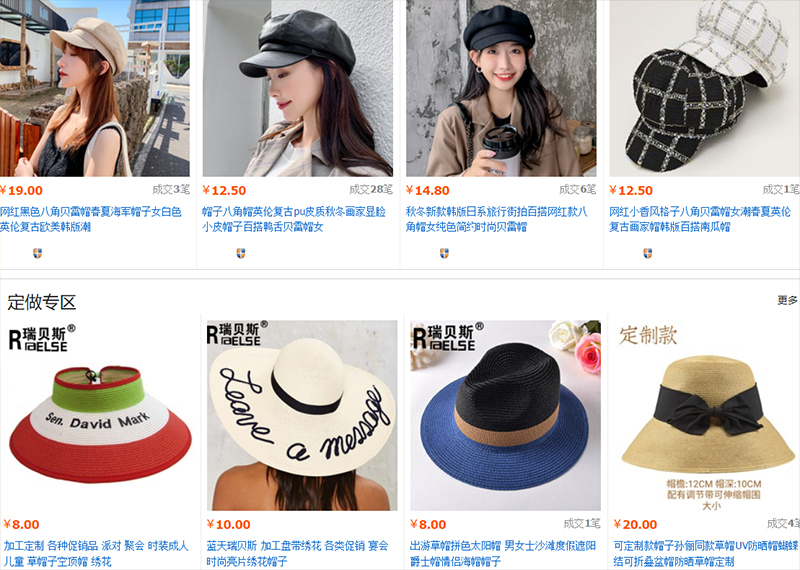Open the 可定制款帽子孙俪同款草帽 title link
This screenshot has width=800, height=570.
click(705, 553)
